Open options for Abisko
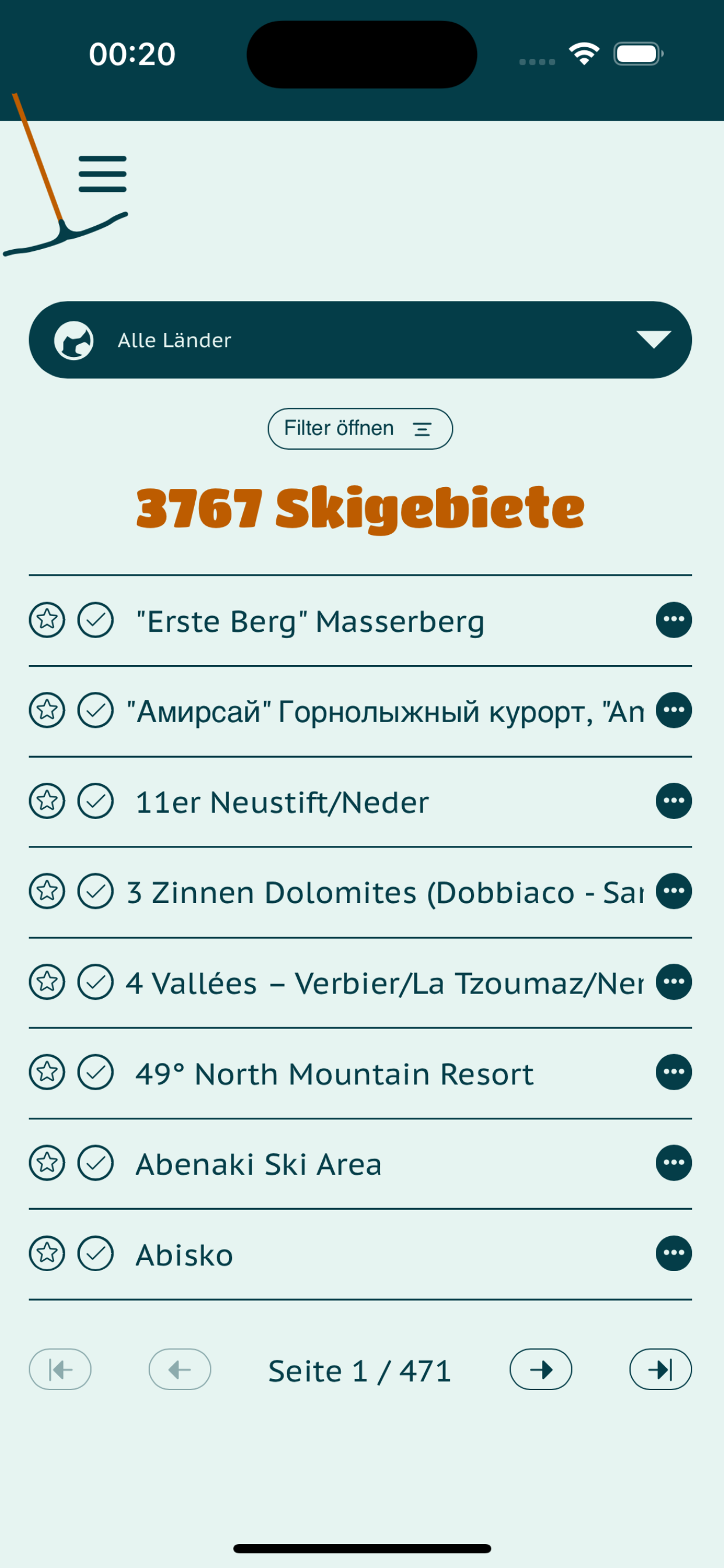Screen dimensions: 724x1568 (673, 1254)
